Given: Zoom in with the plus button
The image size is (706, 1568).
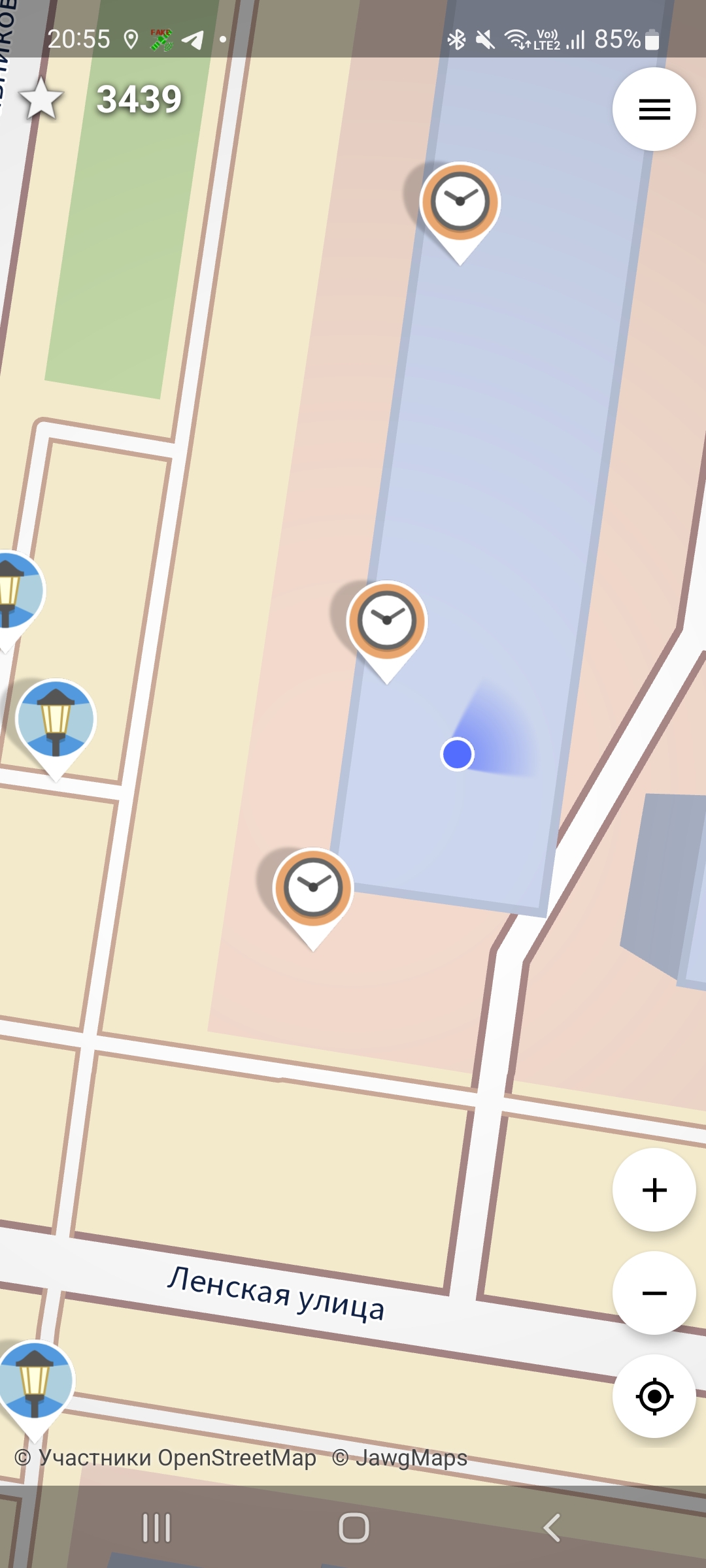Looking at the screenshot, I should [x=654, y=1190].
